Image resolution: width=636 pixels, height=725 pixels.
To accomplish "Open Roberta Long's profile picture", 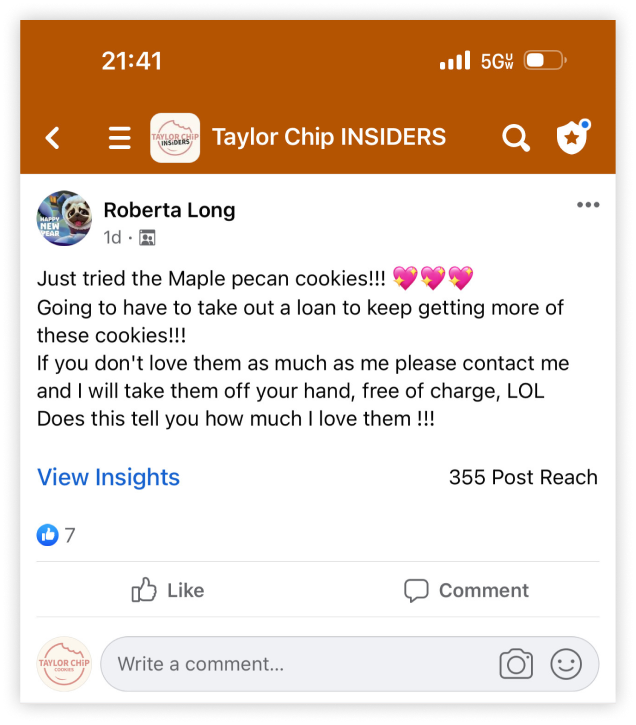I will [64, 219].
